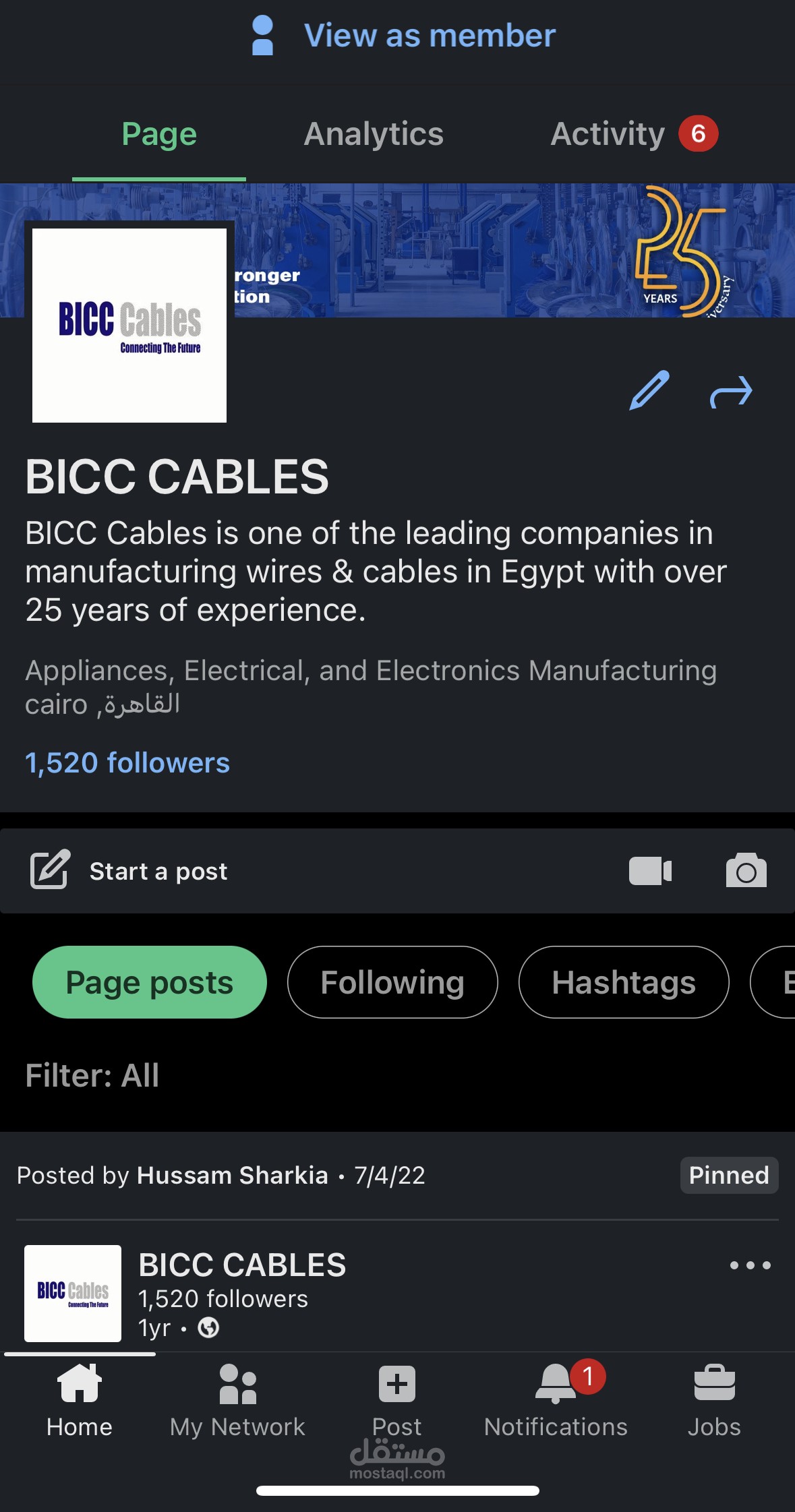The height and width of the screenshot is (1512, 795).
Task: Select the Hashtags chip
Action: tap(624, 982)
